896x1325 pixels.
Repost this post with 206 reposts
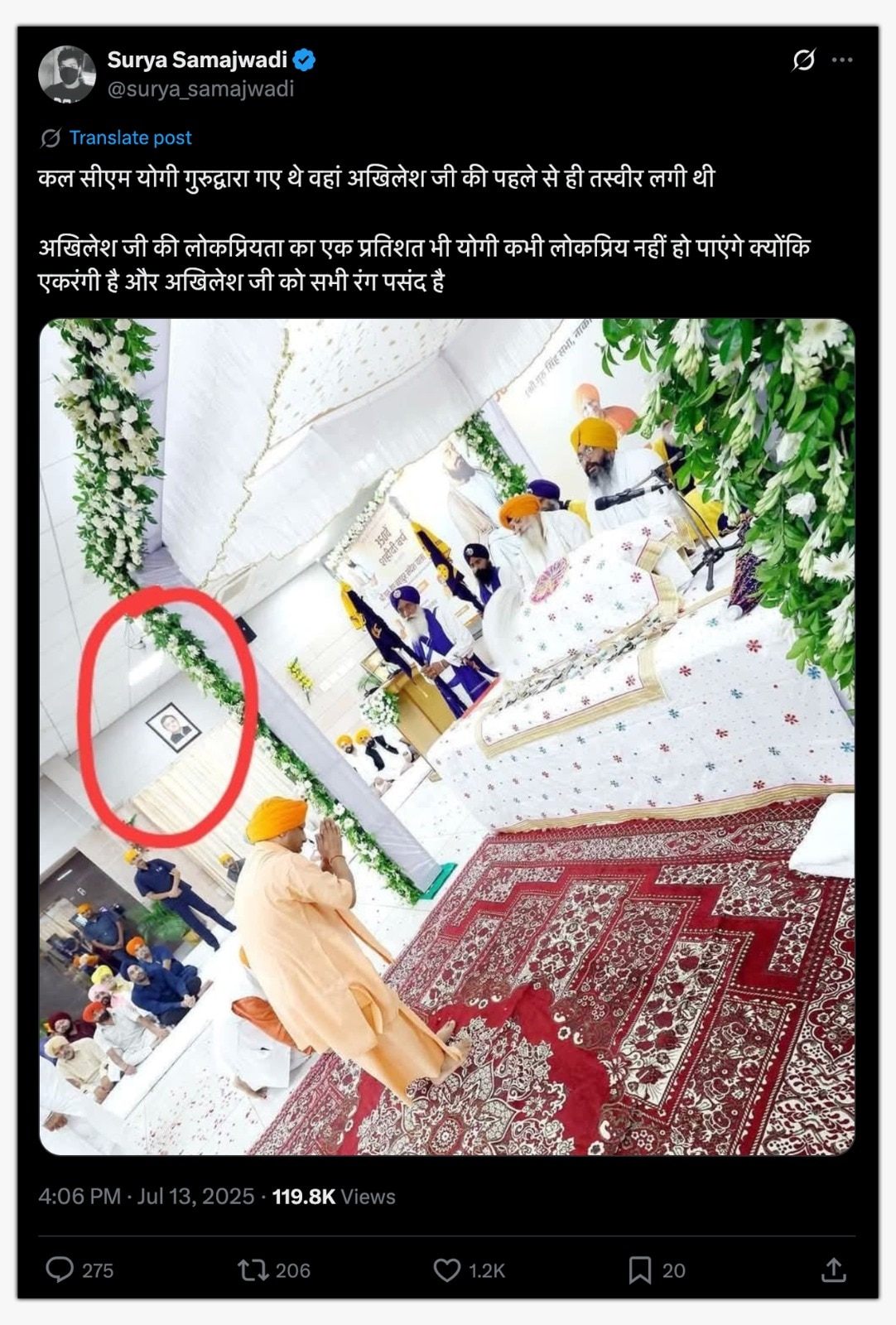[249, 1270]
